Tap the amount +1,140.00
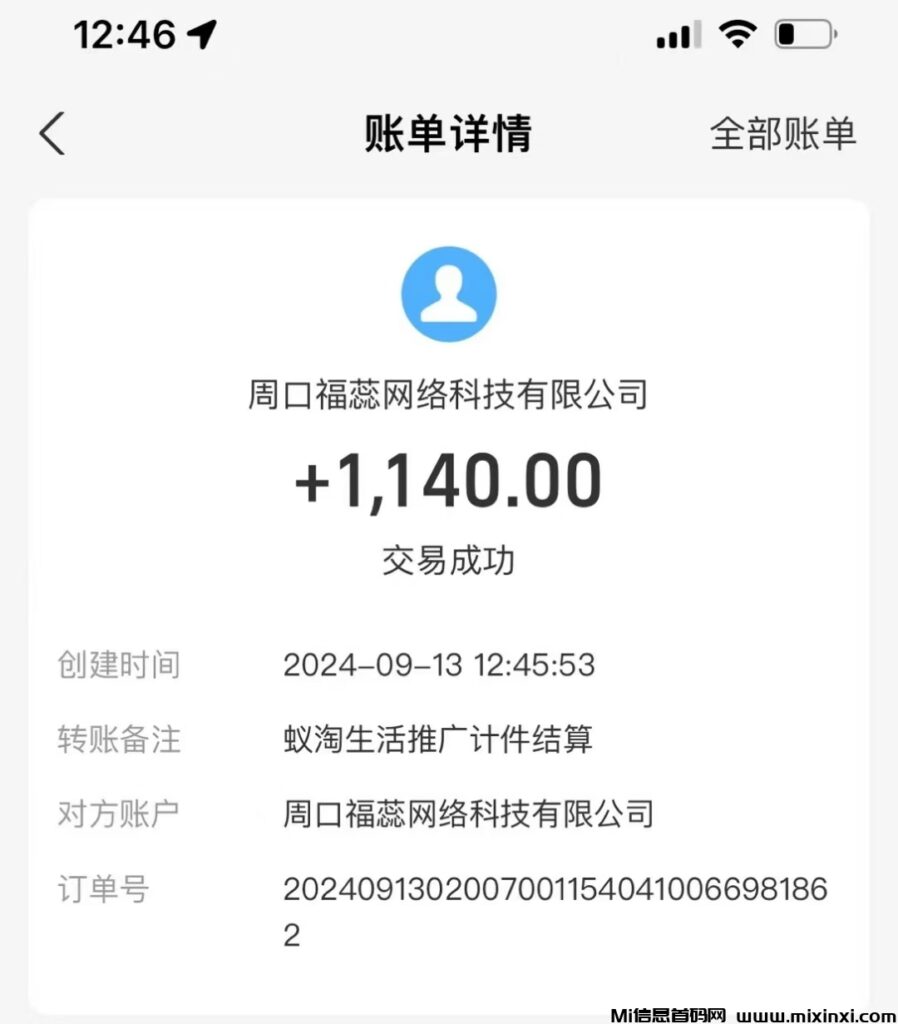The height and width of the screenshot is (1024, 898). point(449,478)
